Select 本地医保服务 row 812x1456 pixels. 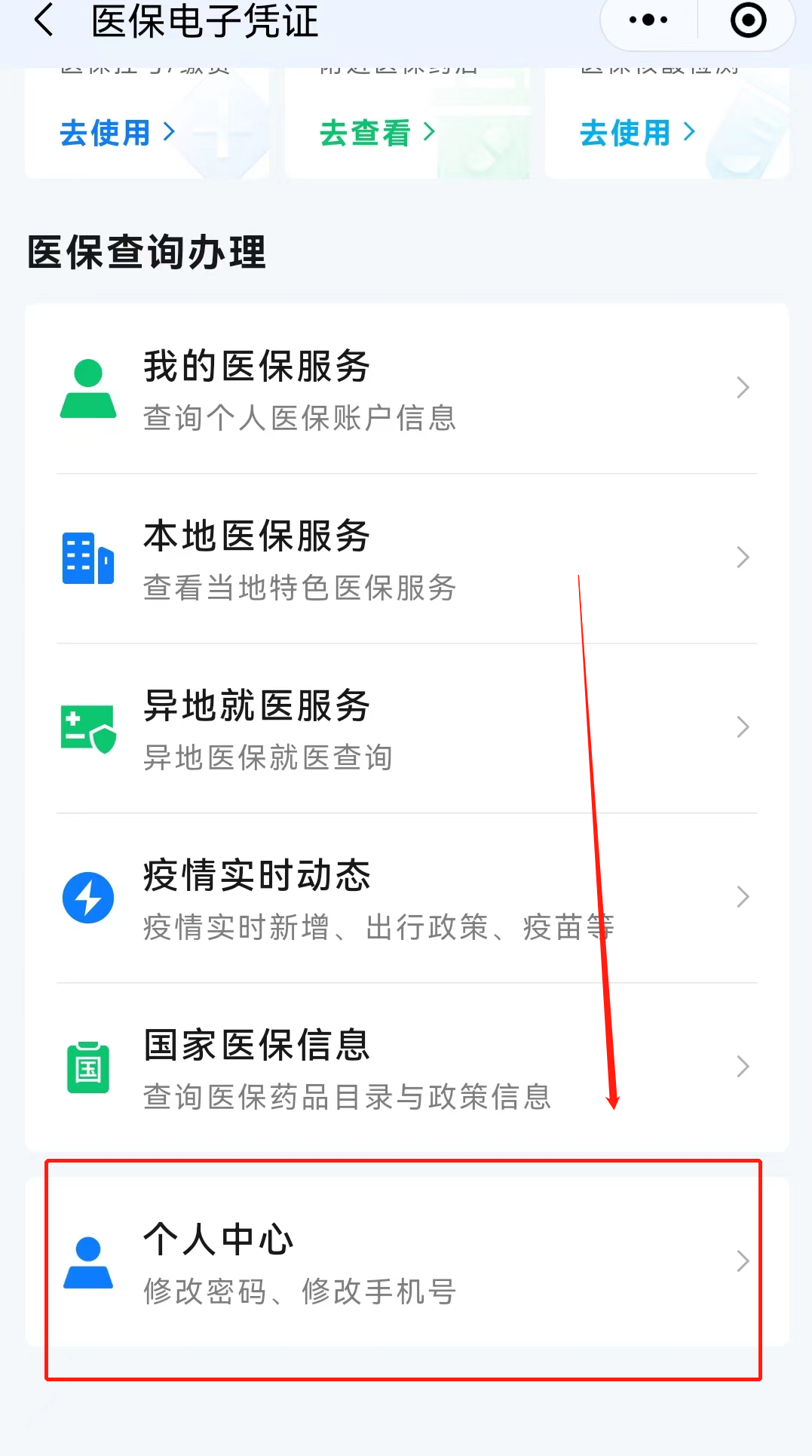tap(407, 559)
